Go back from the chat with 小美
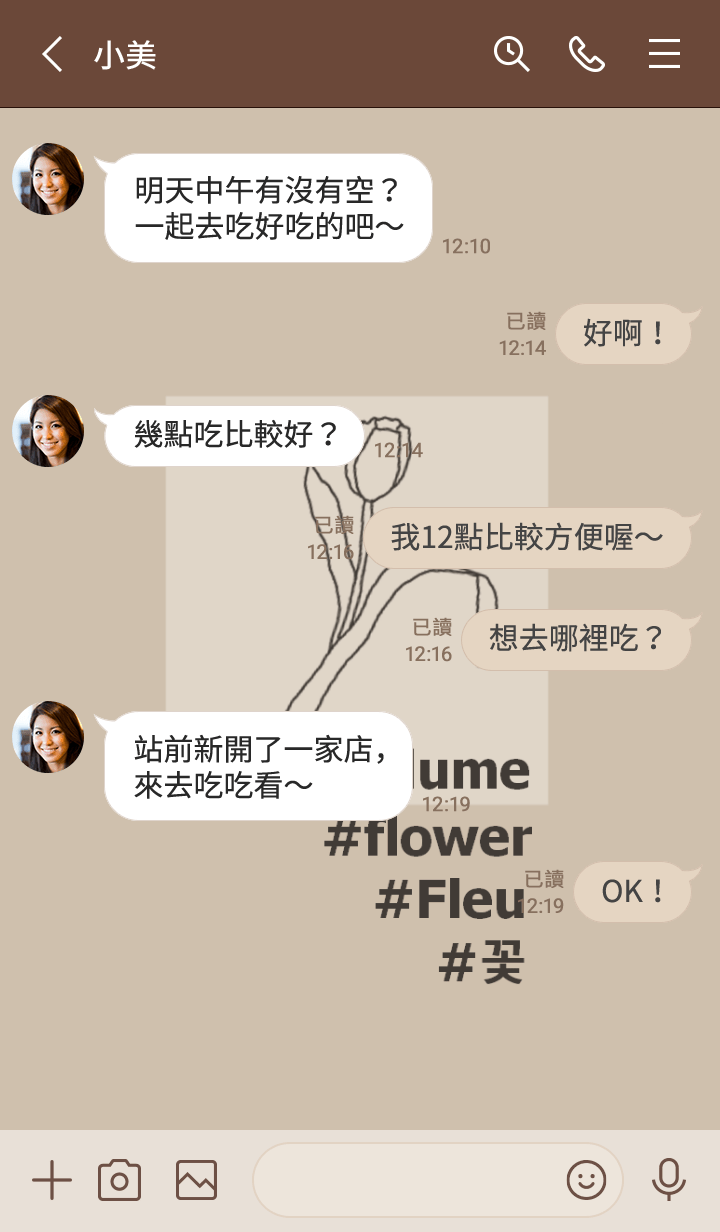Screen dimensions: 720x1232 tap(52, 54)
